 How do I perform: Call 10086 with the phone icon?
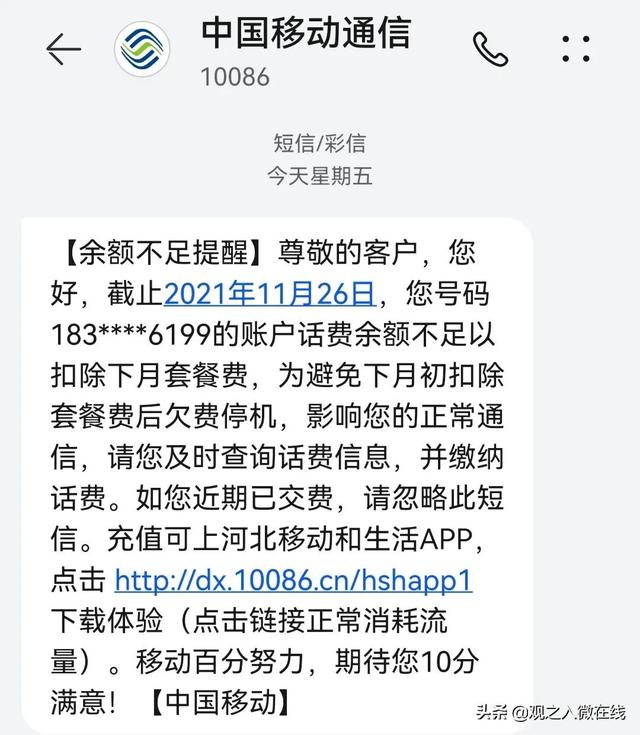click(490, 49)
